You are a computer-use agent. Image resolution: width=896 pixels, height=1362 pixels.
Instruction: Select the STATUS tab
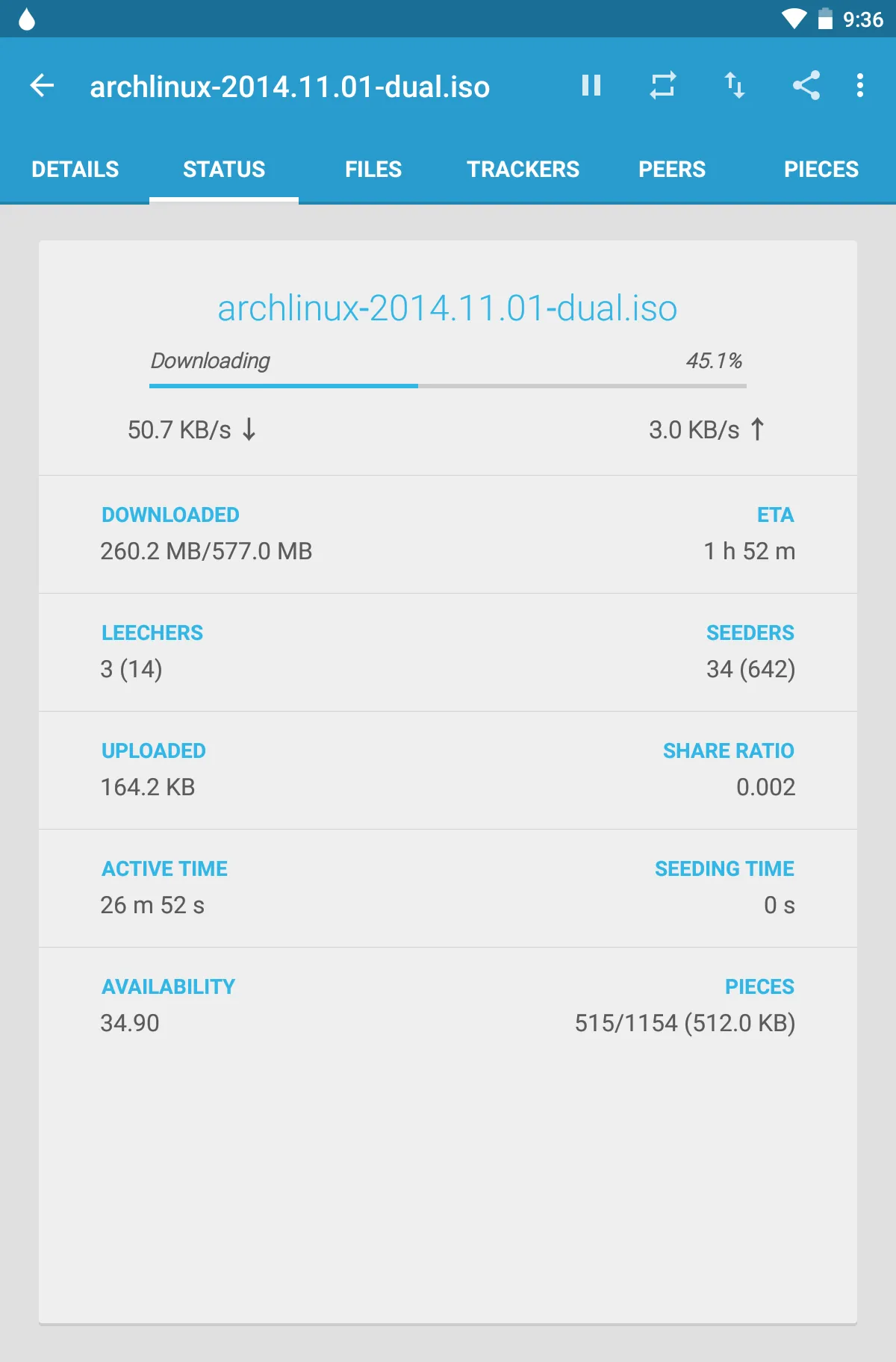pyautogui.click(x=223, y=169)
